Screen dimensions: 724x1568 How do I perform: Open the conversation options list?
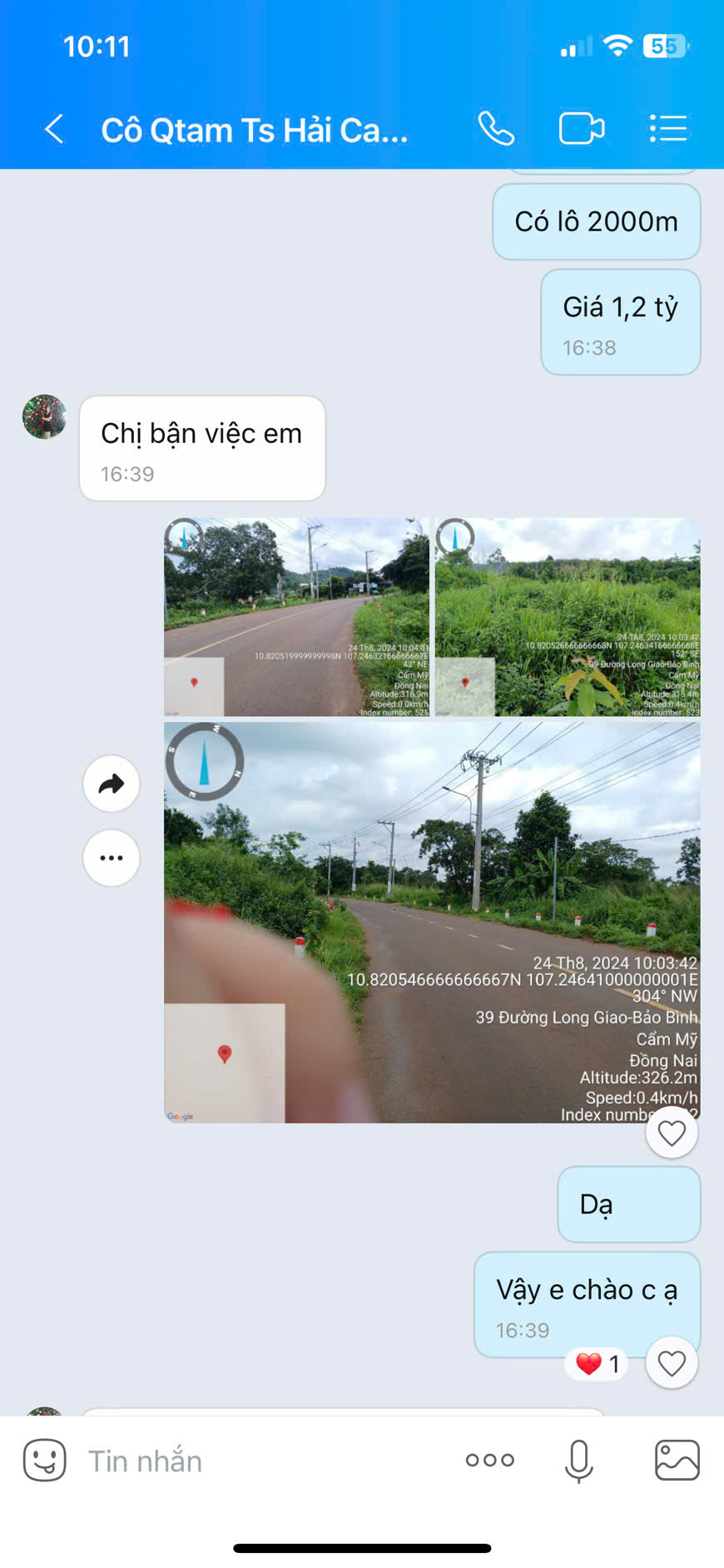668,129
